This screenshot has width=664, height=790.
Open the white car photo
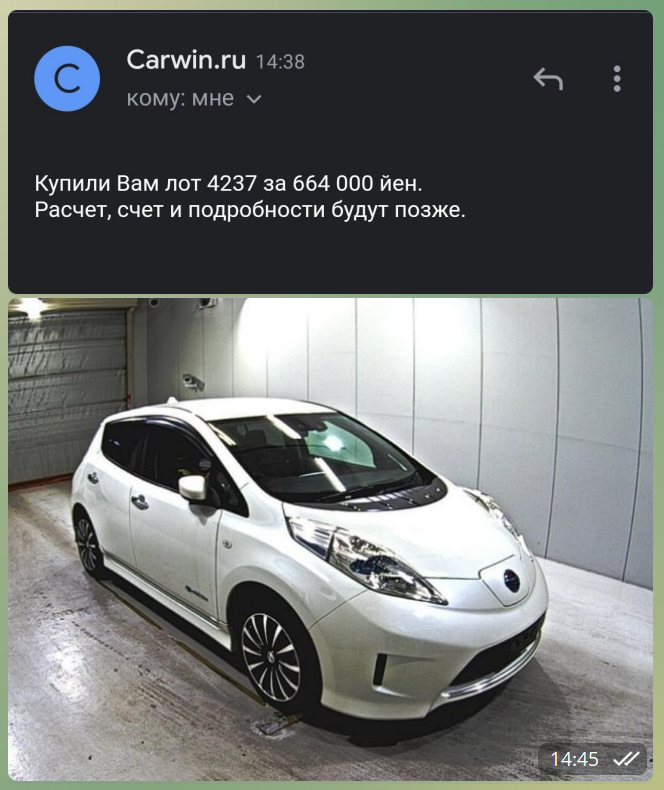click(330, 540)
